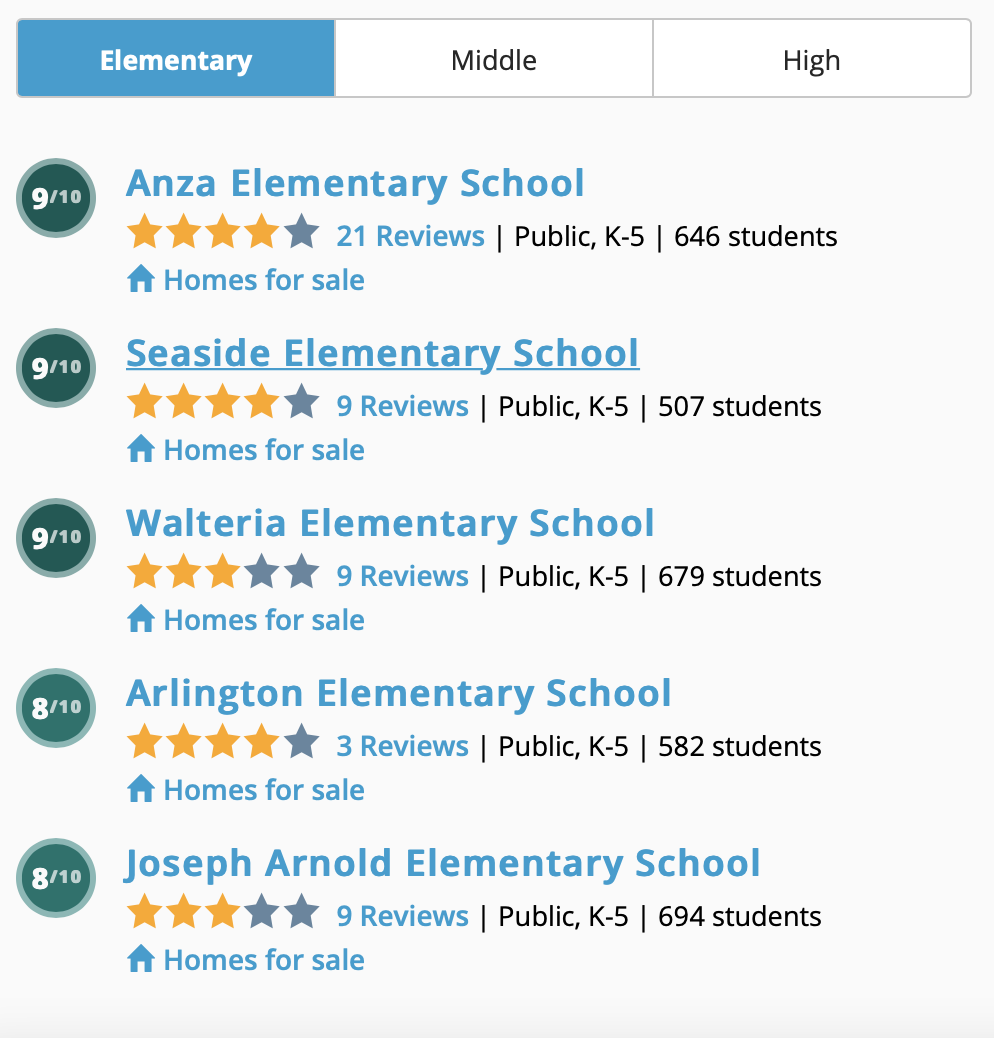See the 9 Reviews for Joseph Arnold Elementary
The height and width of the screenshot is (1038, 994).
402,917
